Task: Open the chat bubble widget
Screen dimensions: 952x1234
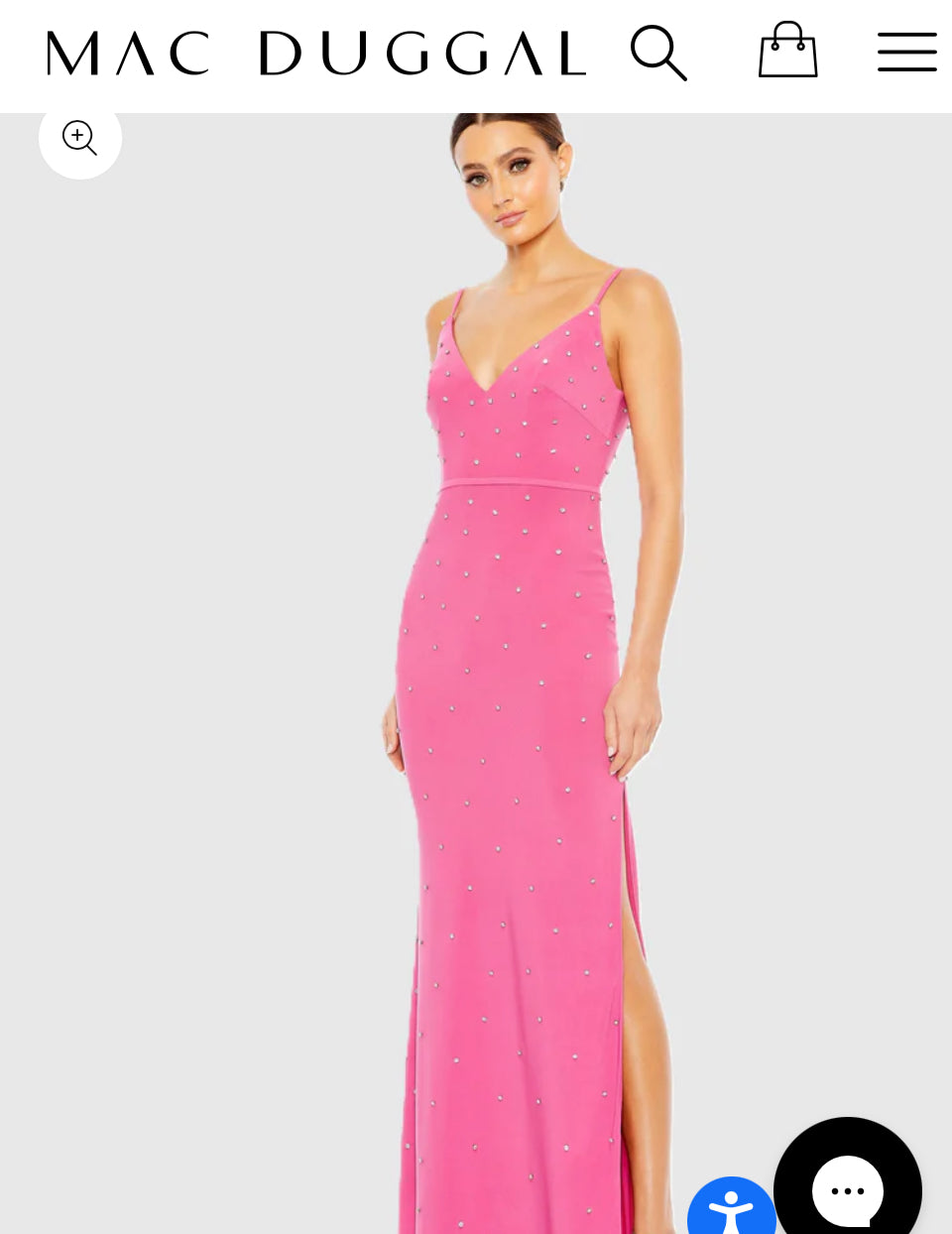Action: pyautogui.click(x=848, y=1186)
